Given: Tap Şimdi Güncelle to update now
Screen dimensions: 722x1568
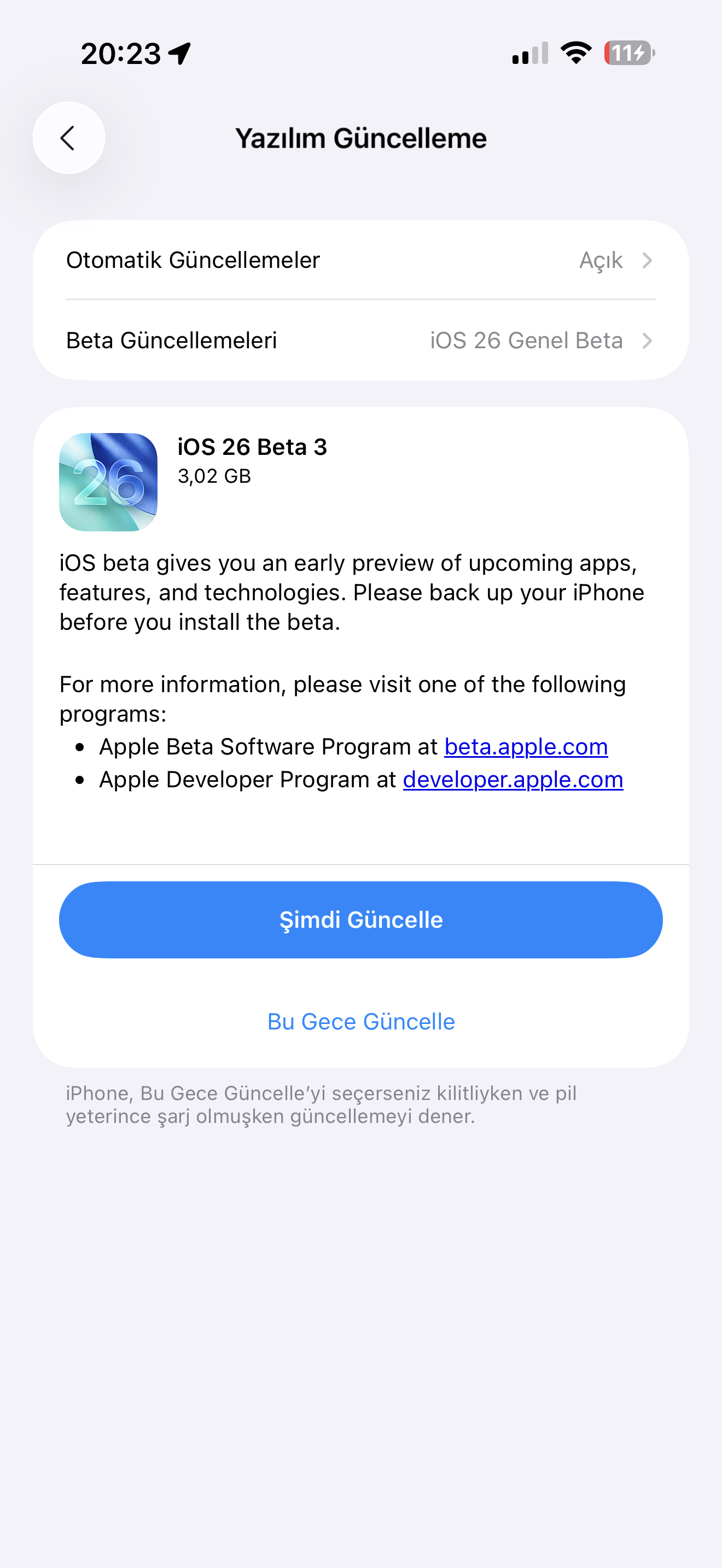Looking at the screenshot, I should pyautogui.click(x=361, y=920).
